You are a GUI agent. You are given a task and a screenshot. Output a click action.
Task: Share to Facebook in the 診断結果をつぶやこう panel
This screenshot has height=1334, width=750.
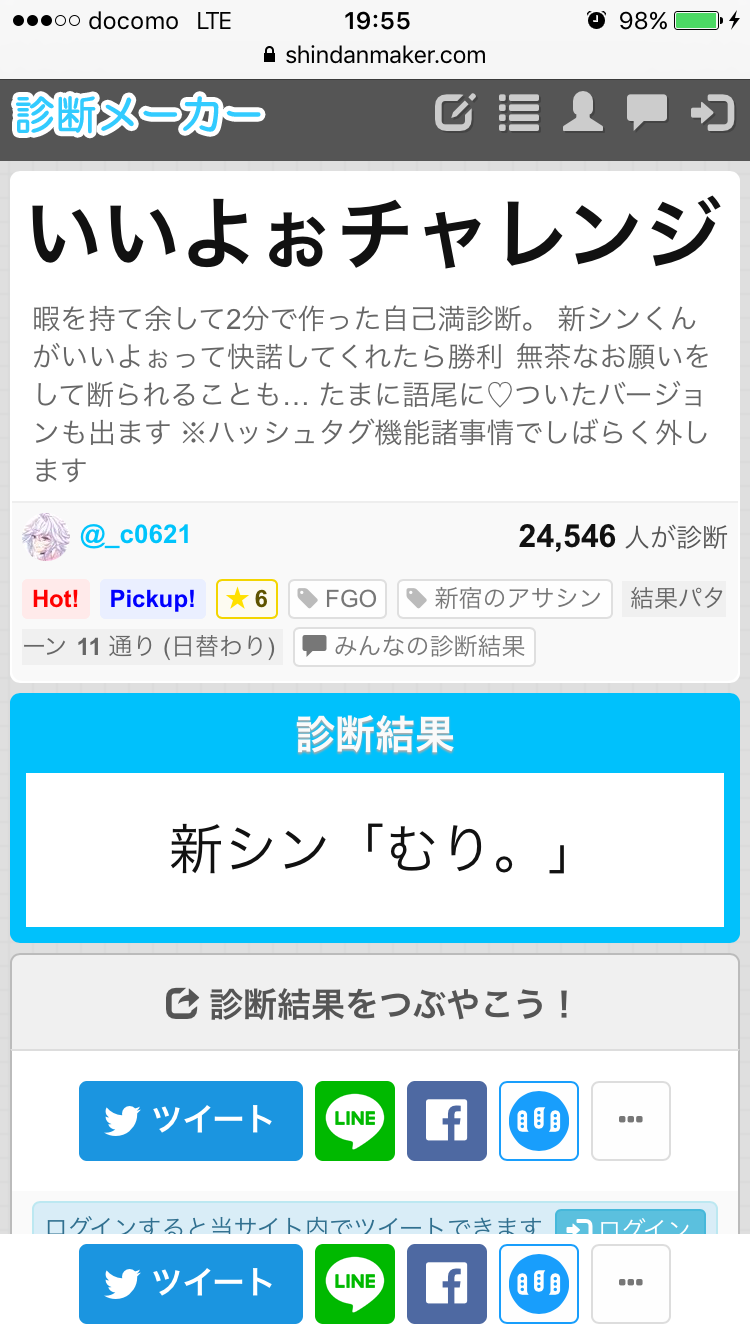[x=447, y=1121]
